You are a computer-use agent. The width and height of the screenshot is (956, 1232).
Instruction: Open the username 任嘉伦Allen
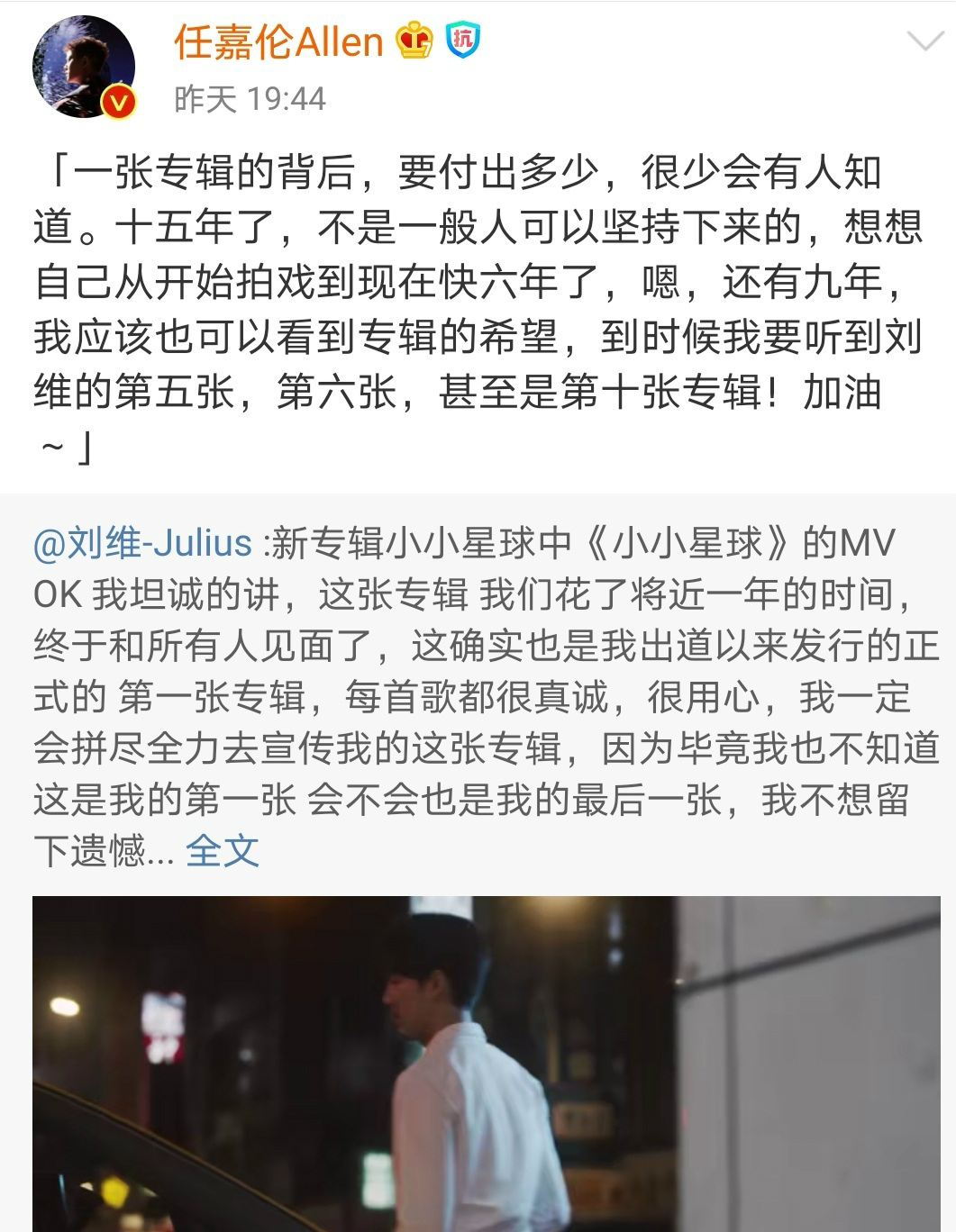coord(278,42)
